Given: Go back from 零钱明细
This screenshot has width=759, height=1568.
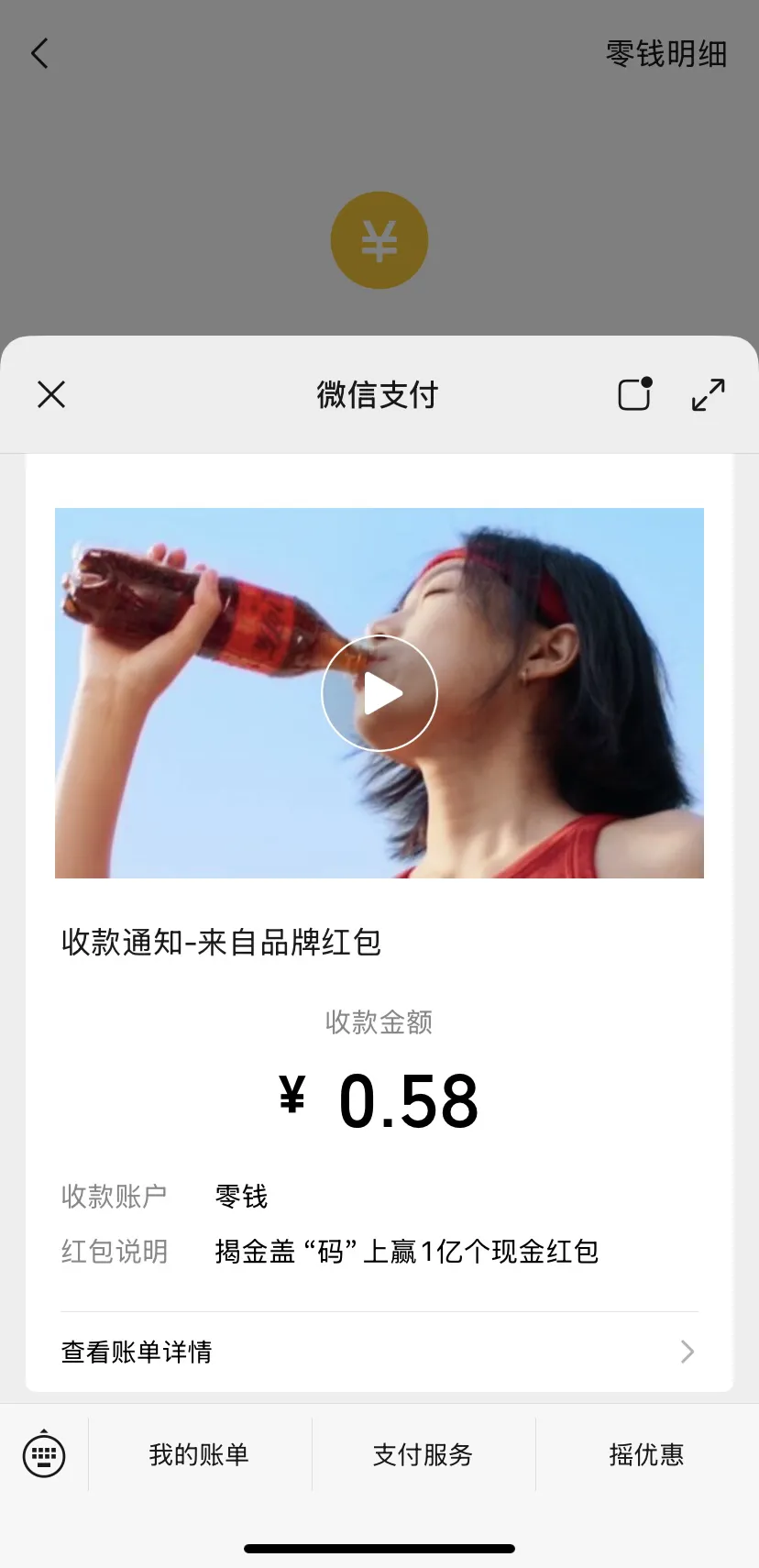Looking at the screenshot, I should [39, 54].
